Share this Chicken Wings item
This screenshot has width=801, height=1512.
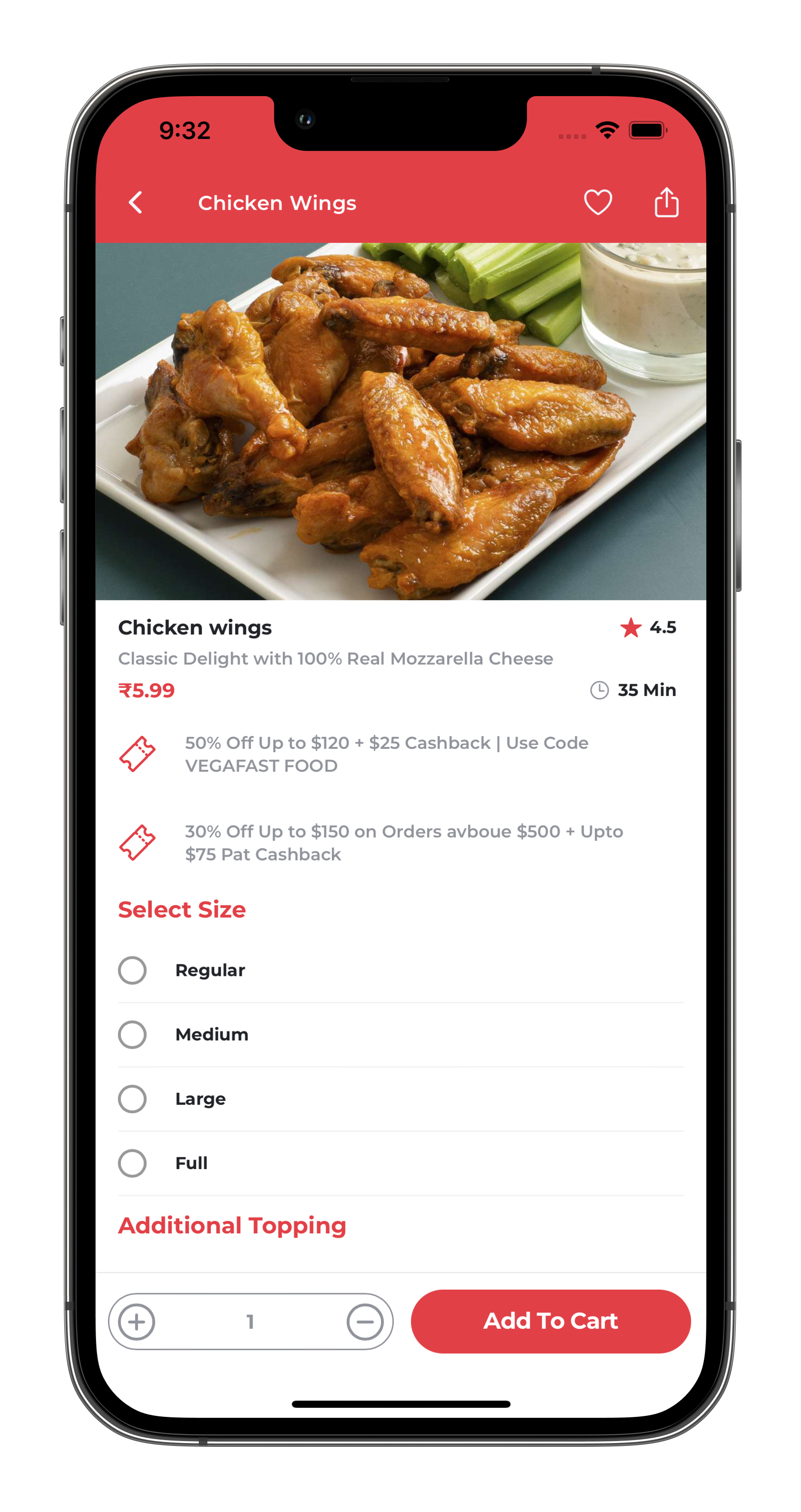(x=666, y=203)
